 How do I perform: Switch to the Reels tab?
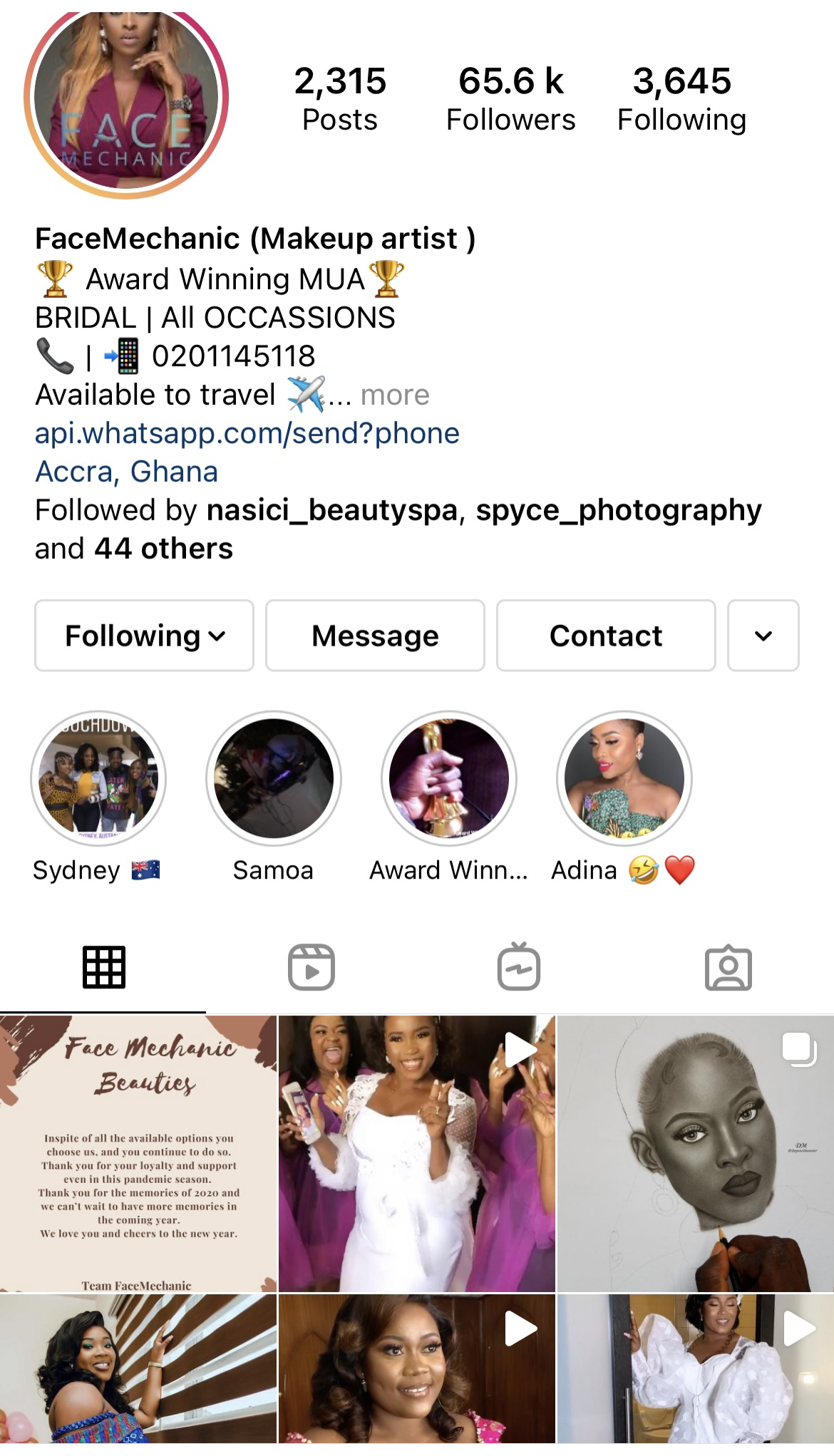(x=312, y=967)
